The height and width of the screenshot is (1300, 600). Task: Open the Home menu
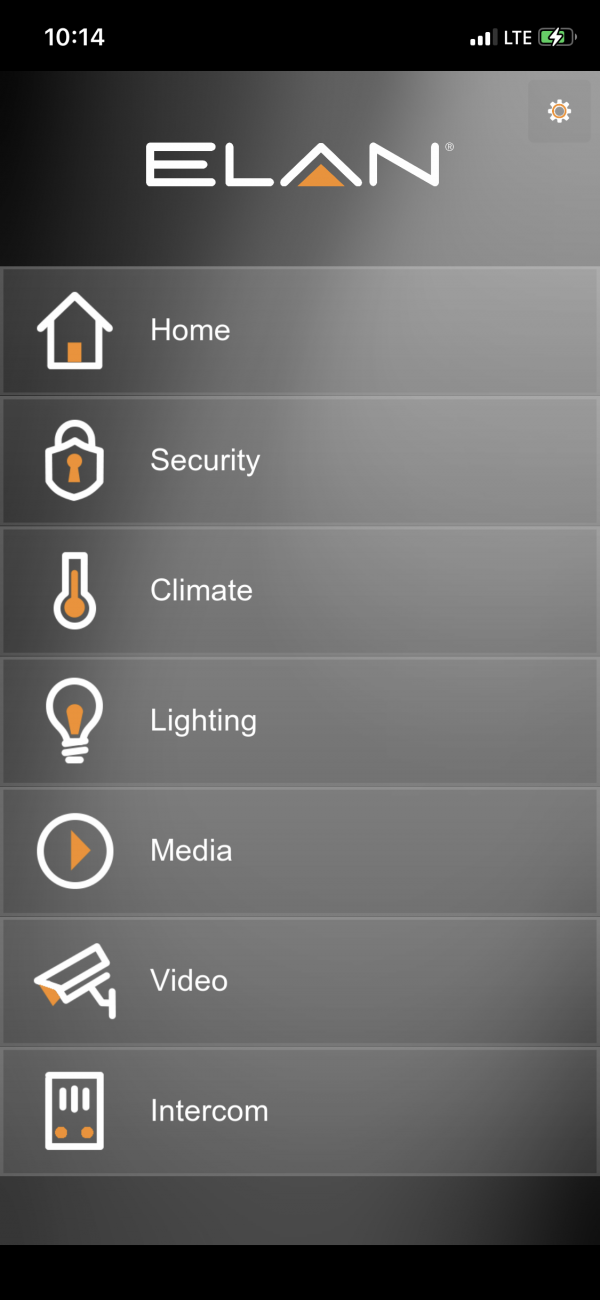[300, 331]
